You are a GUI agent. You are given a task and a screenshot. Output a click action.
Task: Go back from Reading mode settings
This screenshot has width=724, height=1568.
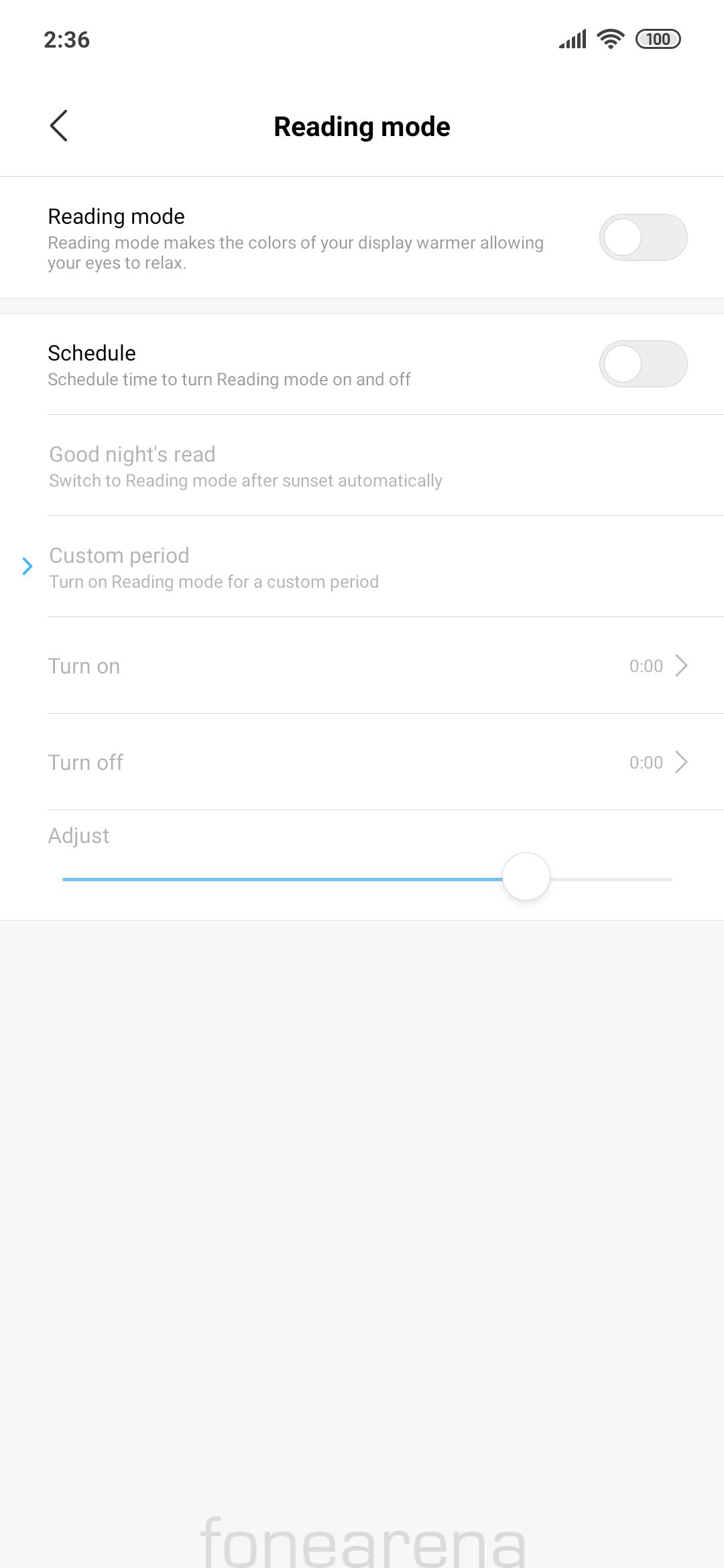click(x=59, y=126)
